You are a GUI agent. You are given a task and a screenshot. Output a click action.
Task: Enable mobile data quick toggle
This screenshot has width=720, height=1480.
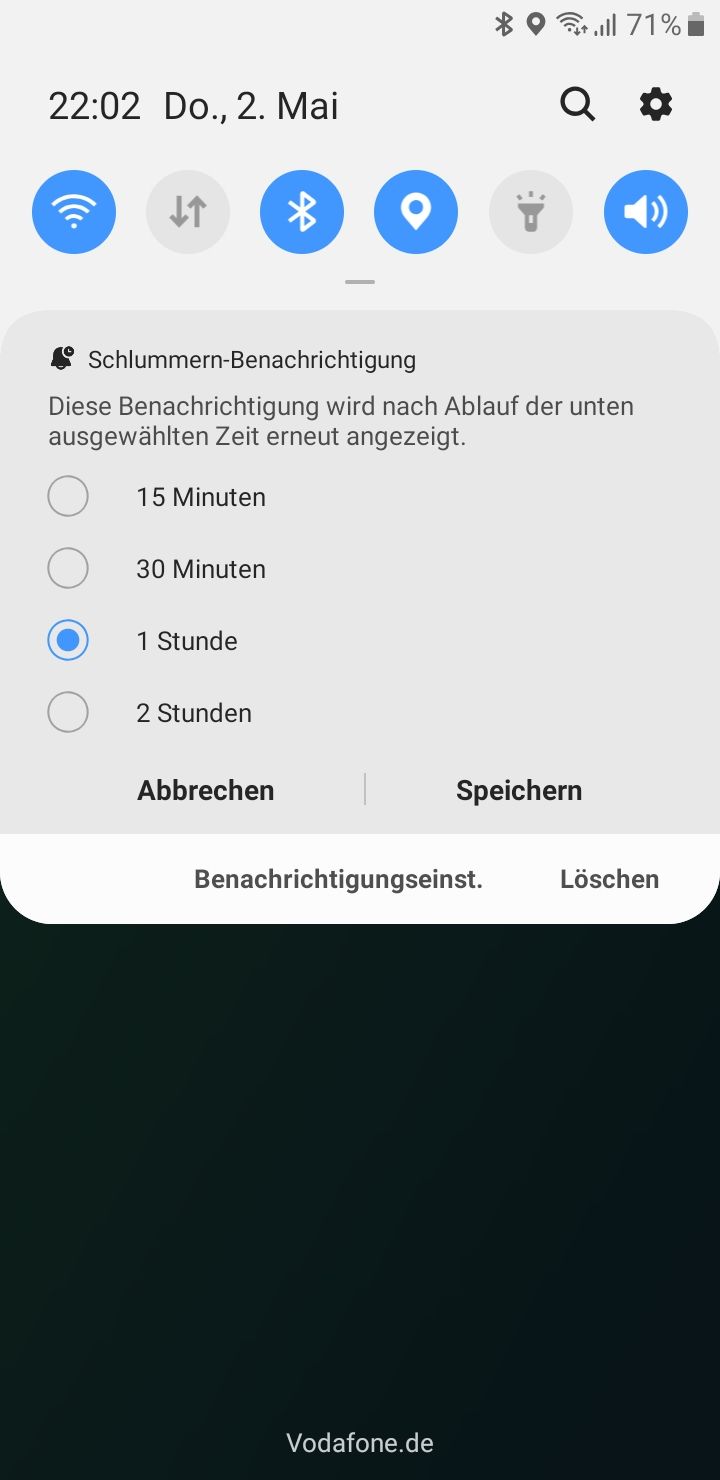point(188,212)
